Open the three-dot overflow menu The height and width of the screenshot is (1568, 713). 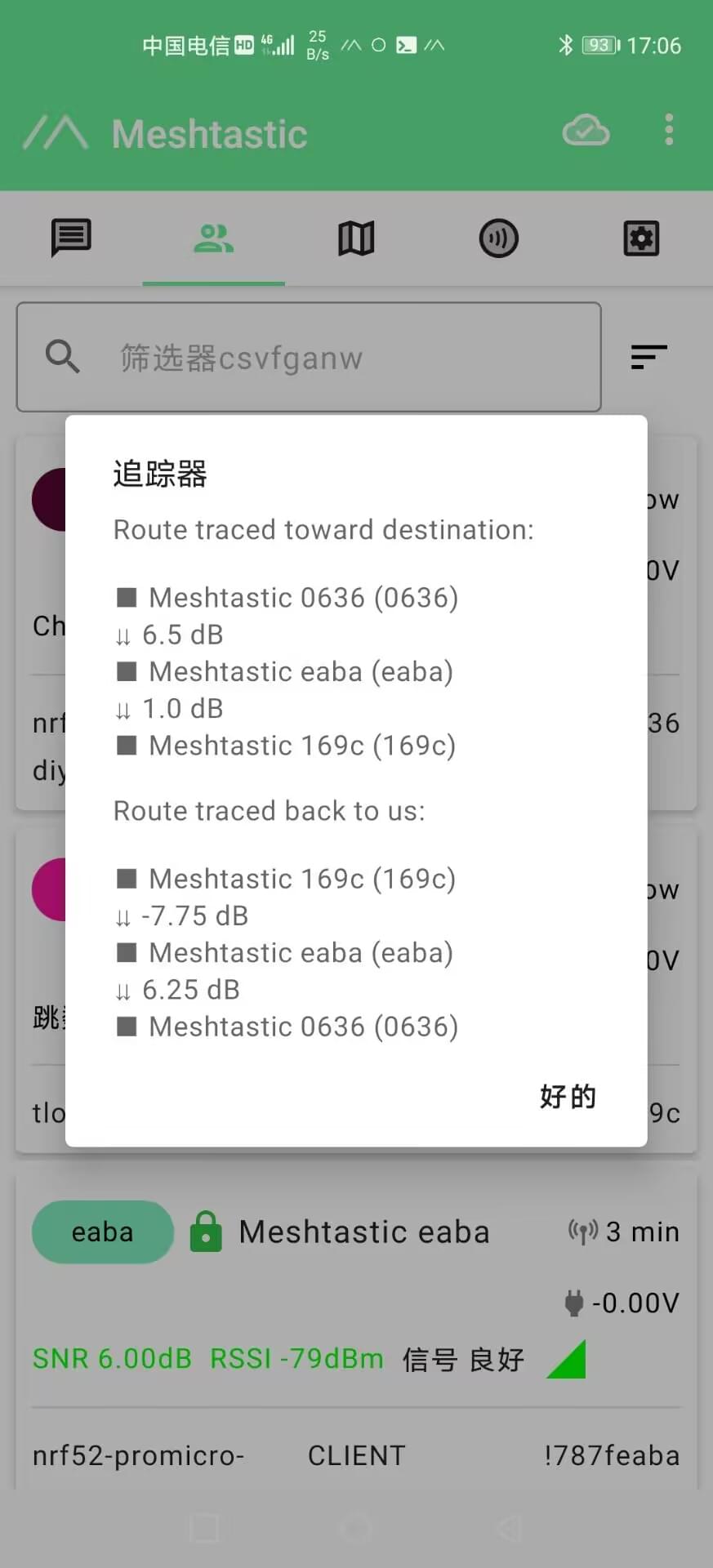coord(669,131)
